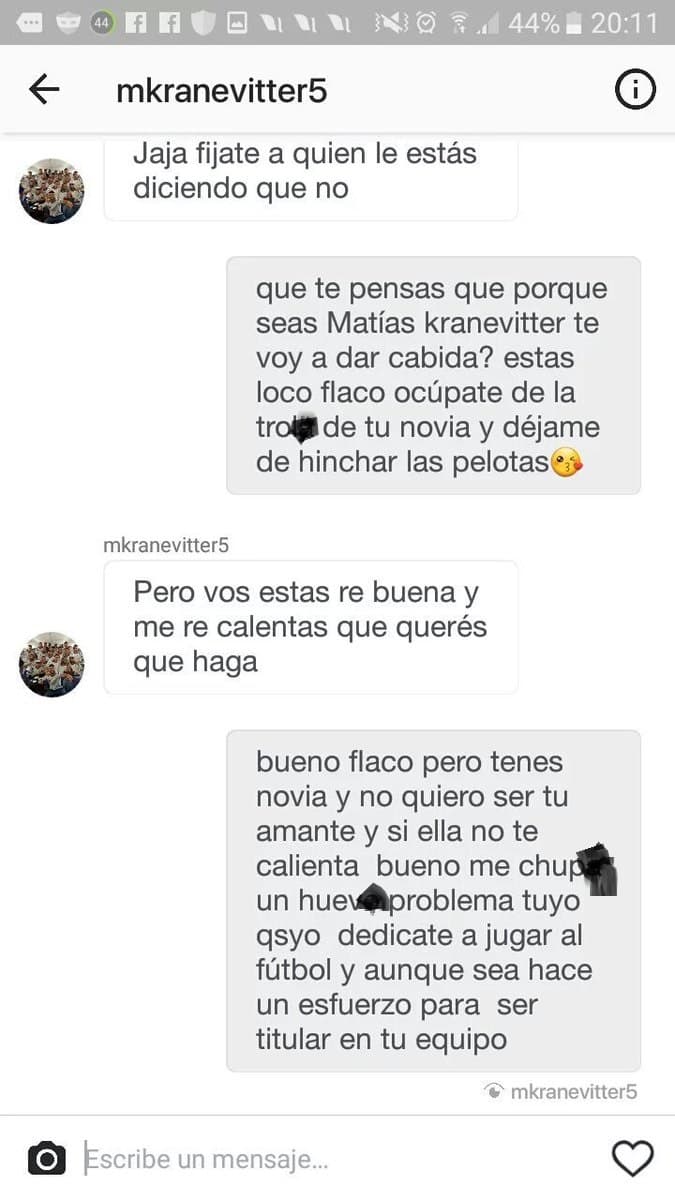
Task: Open conversation details info icon
Action: (634, 91)
